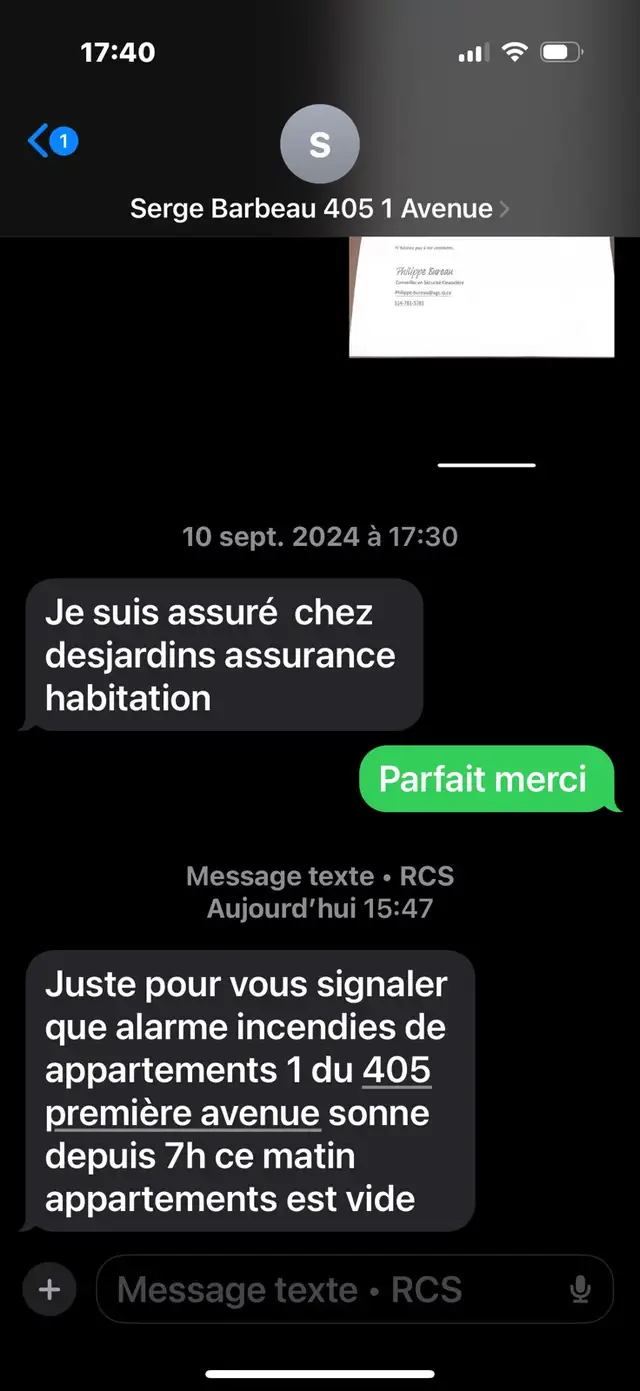This screenshot has width=640, height=1391.
Task: Open the attached document image
Action: click(481, 297)
